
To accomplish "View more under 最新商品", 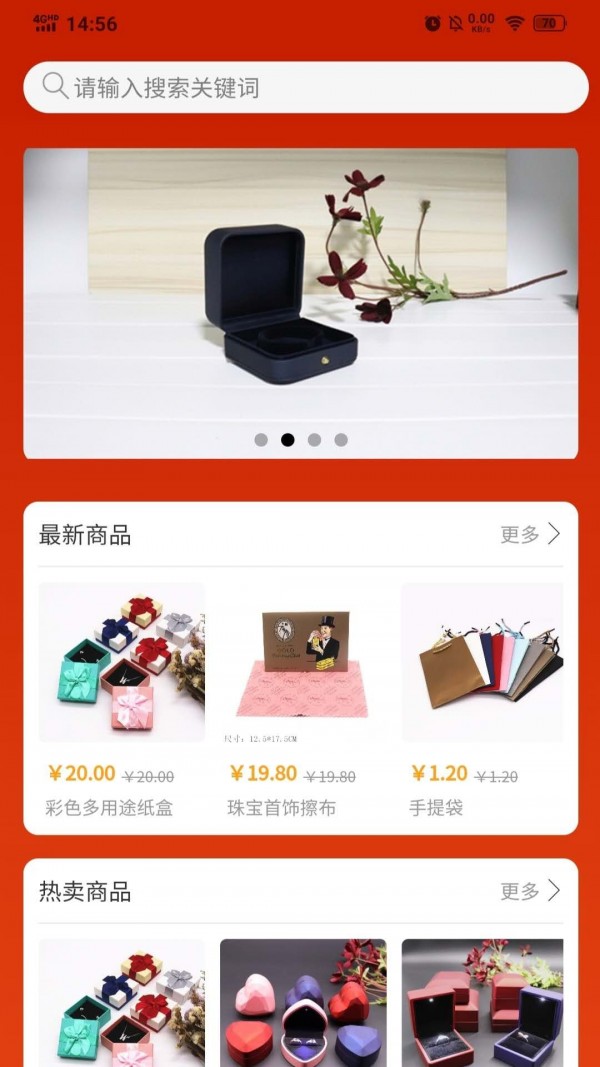I will click(x=530, y=535).
